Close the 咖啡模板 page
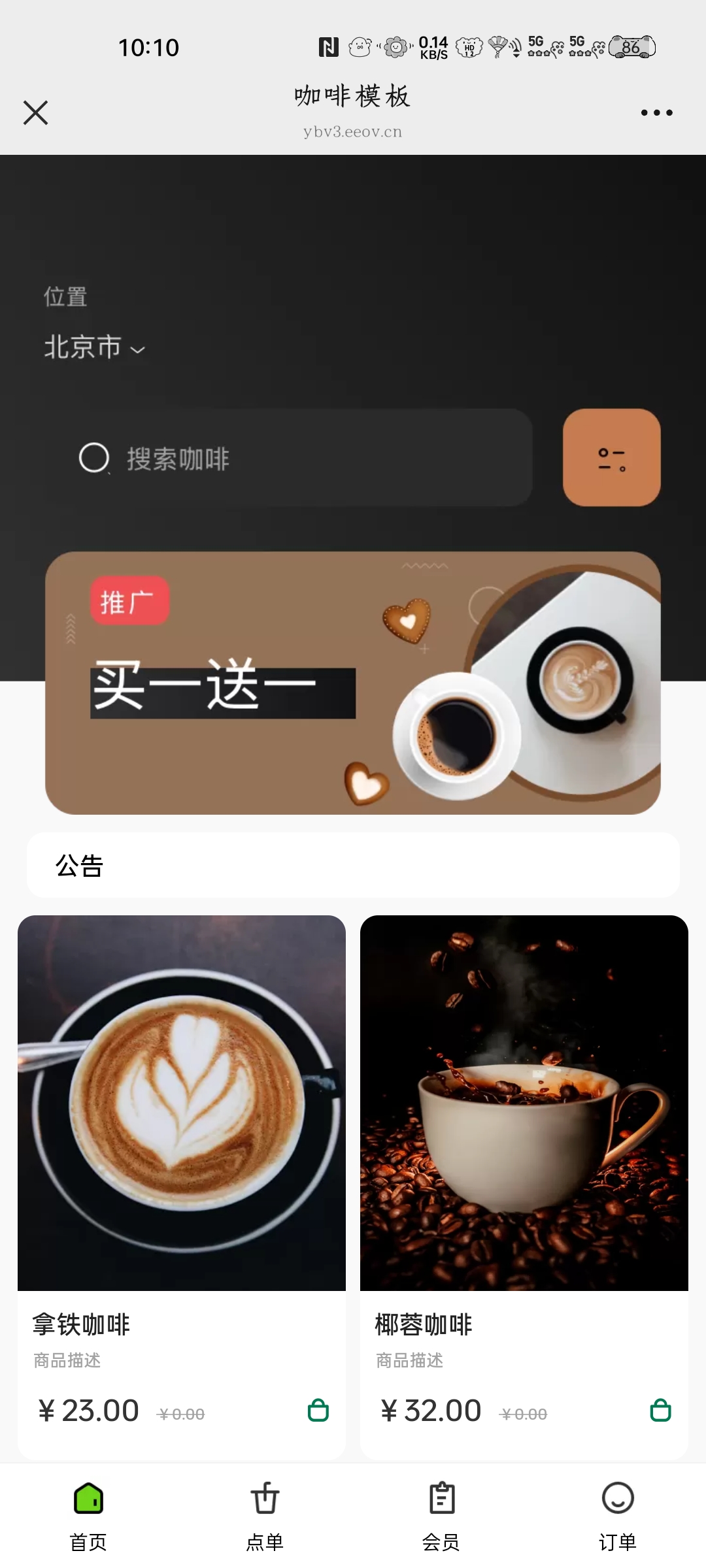This screenshot has height=1568, width=706. coord(36,112)
